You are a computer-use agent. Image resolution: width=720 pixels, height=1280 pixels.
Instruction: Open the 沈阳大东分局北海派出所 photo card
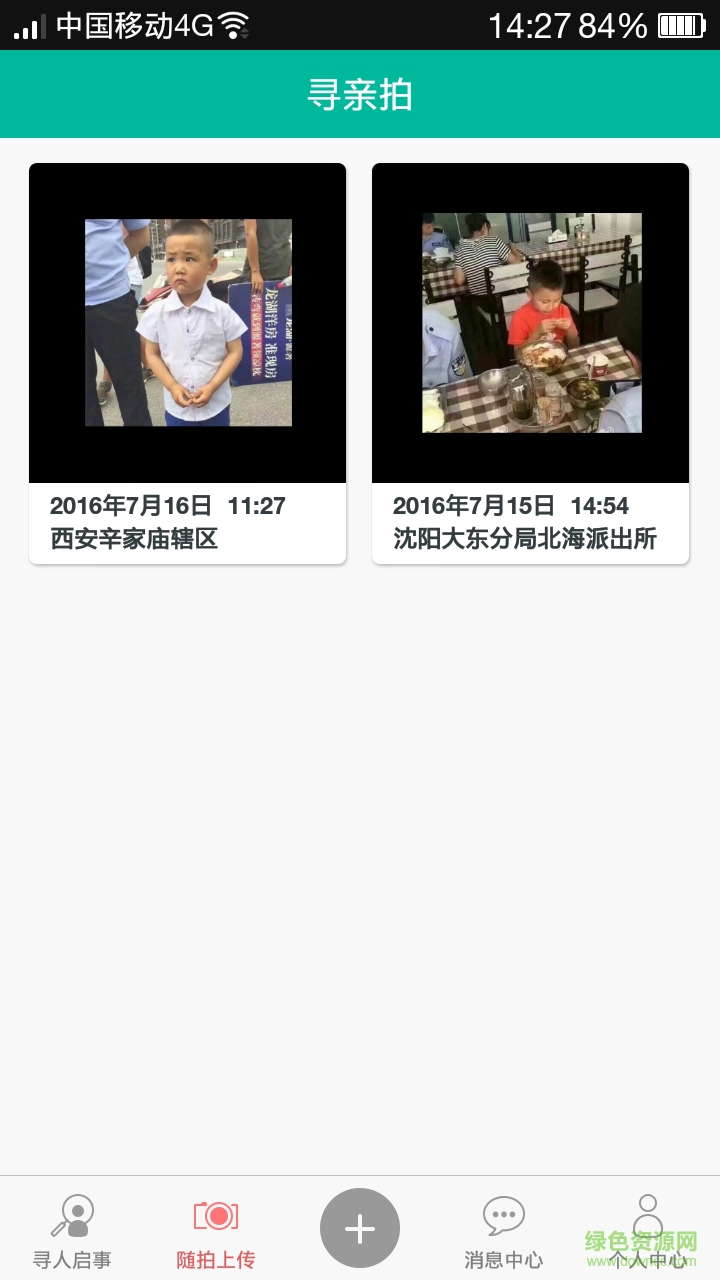tap(530, 363)
